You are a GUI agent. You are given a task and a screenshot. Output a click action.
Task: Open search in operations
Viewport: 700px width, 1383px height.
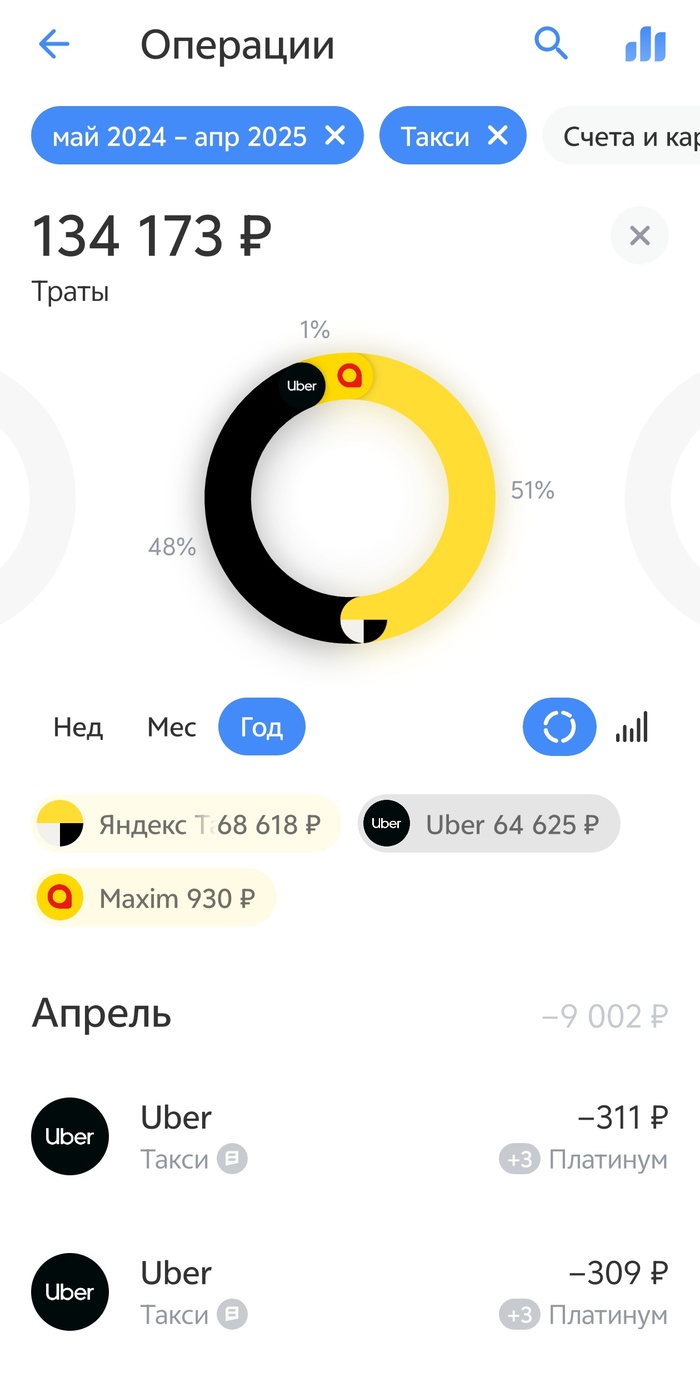pos(551,44)
